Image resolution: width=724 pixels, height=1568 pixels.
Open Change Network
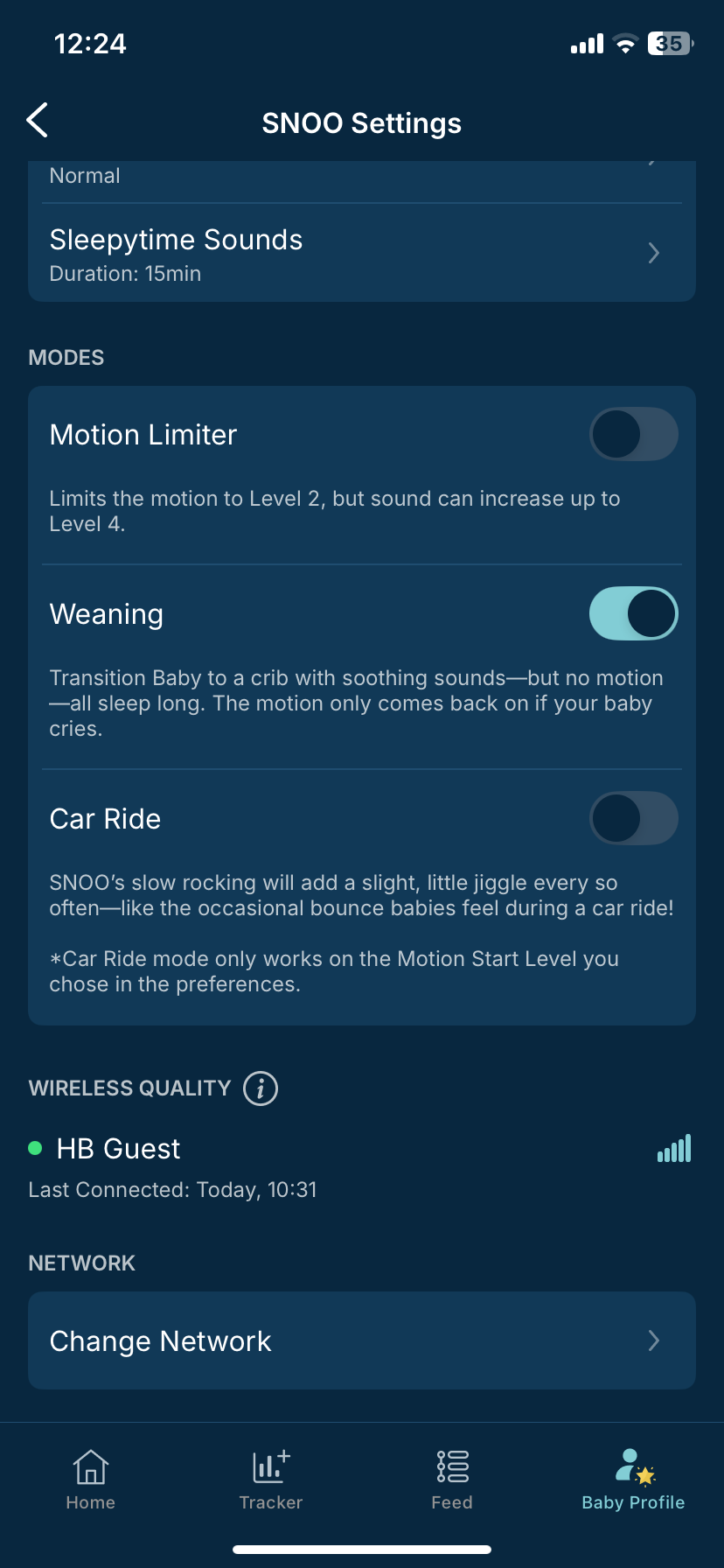pos(362,1340)
